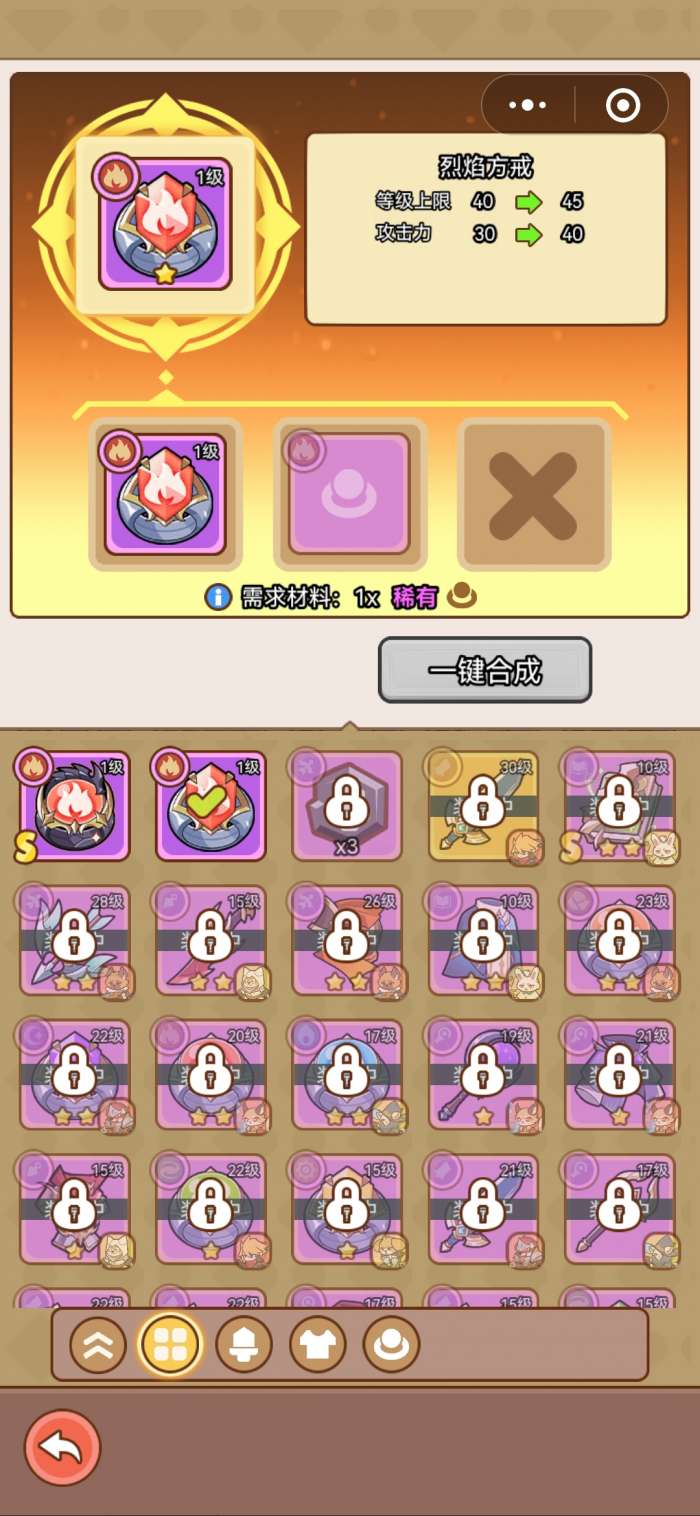
Task: Select the S-rank dark flame ring item
Action: click(x=74, y=806)
